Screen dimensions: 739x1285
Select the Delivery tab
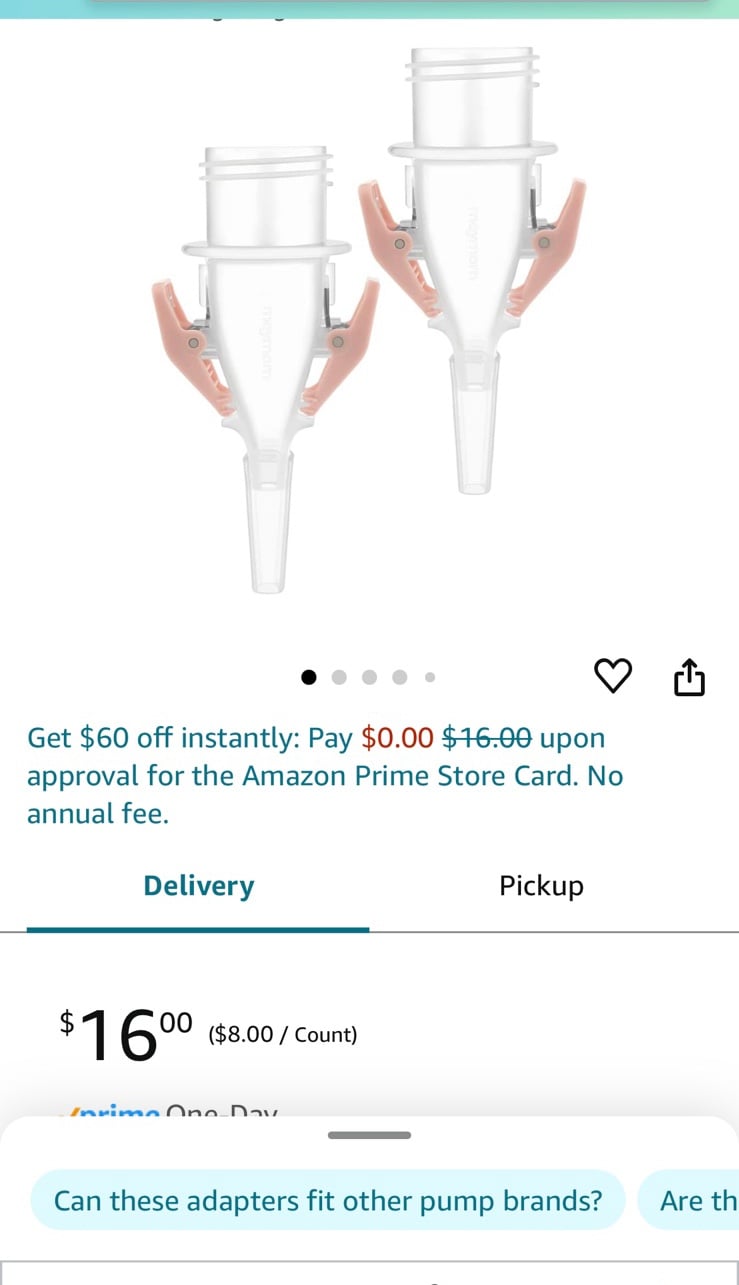click(198, 886)
